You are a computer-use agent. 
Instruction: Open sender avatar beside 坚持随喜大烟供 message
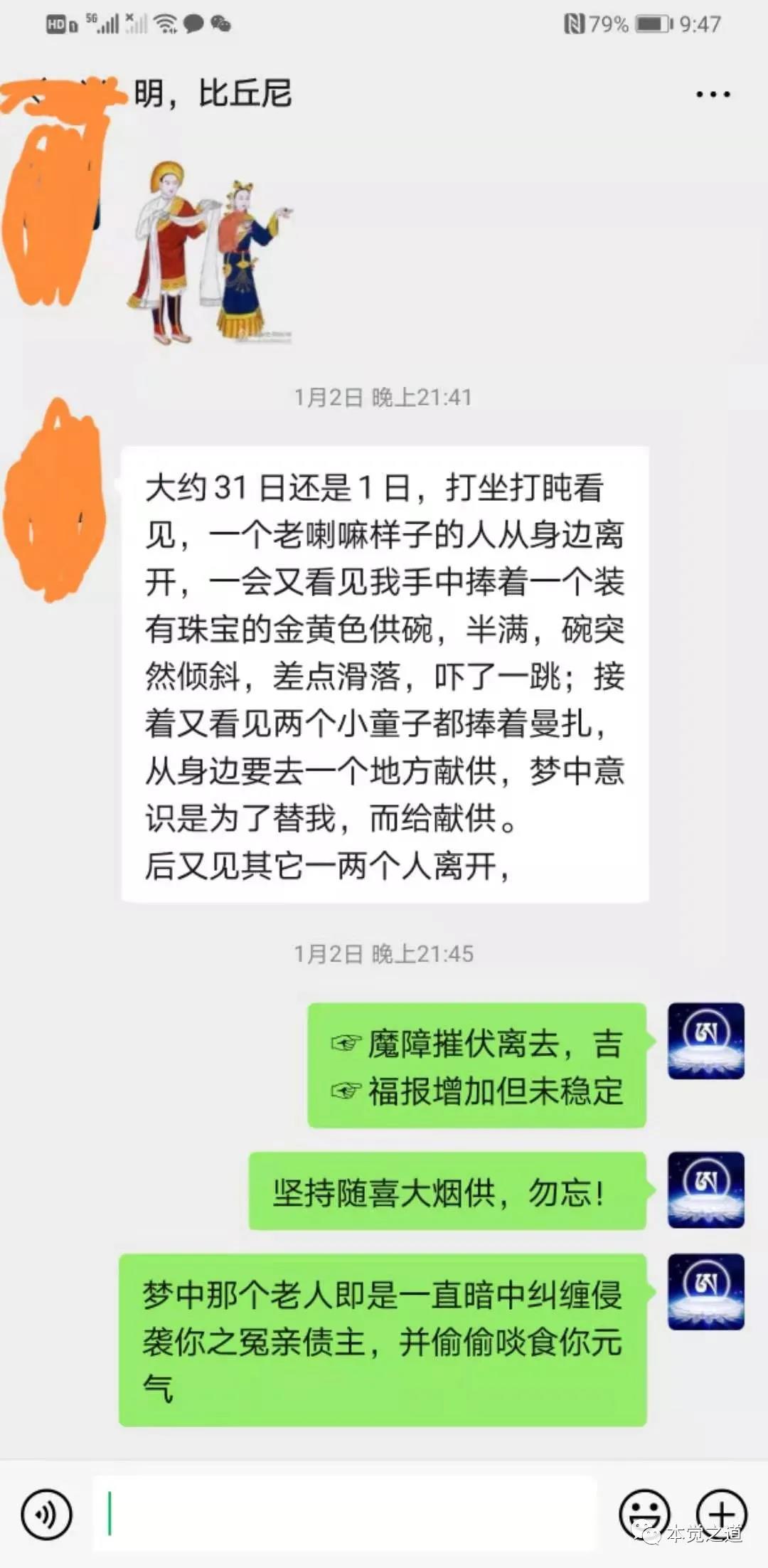pos(705,1190)
